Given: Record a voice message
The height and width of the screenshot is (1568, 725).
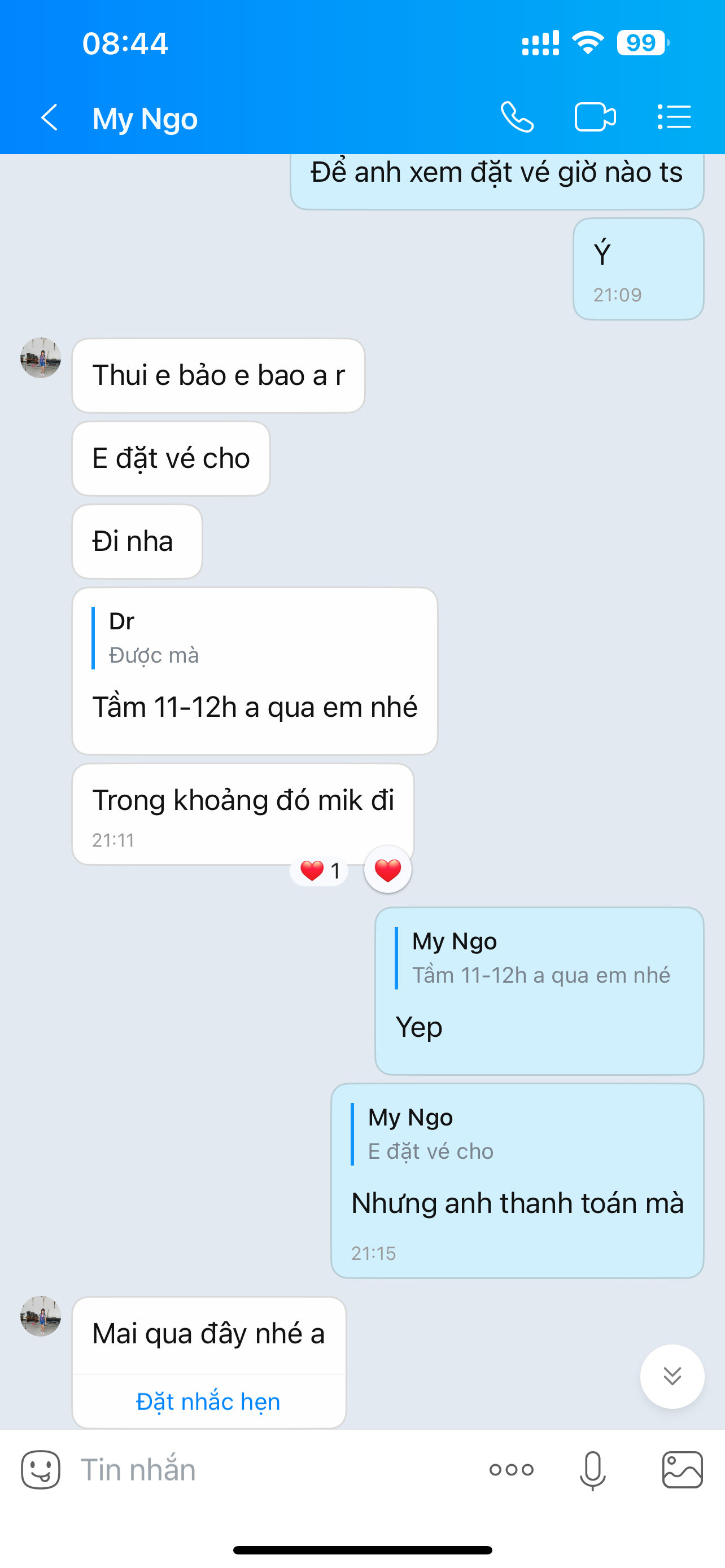Looking at the screenshot, I should 592,1470.
